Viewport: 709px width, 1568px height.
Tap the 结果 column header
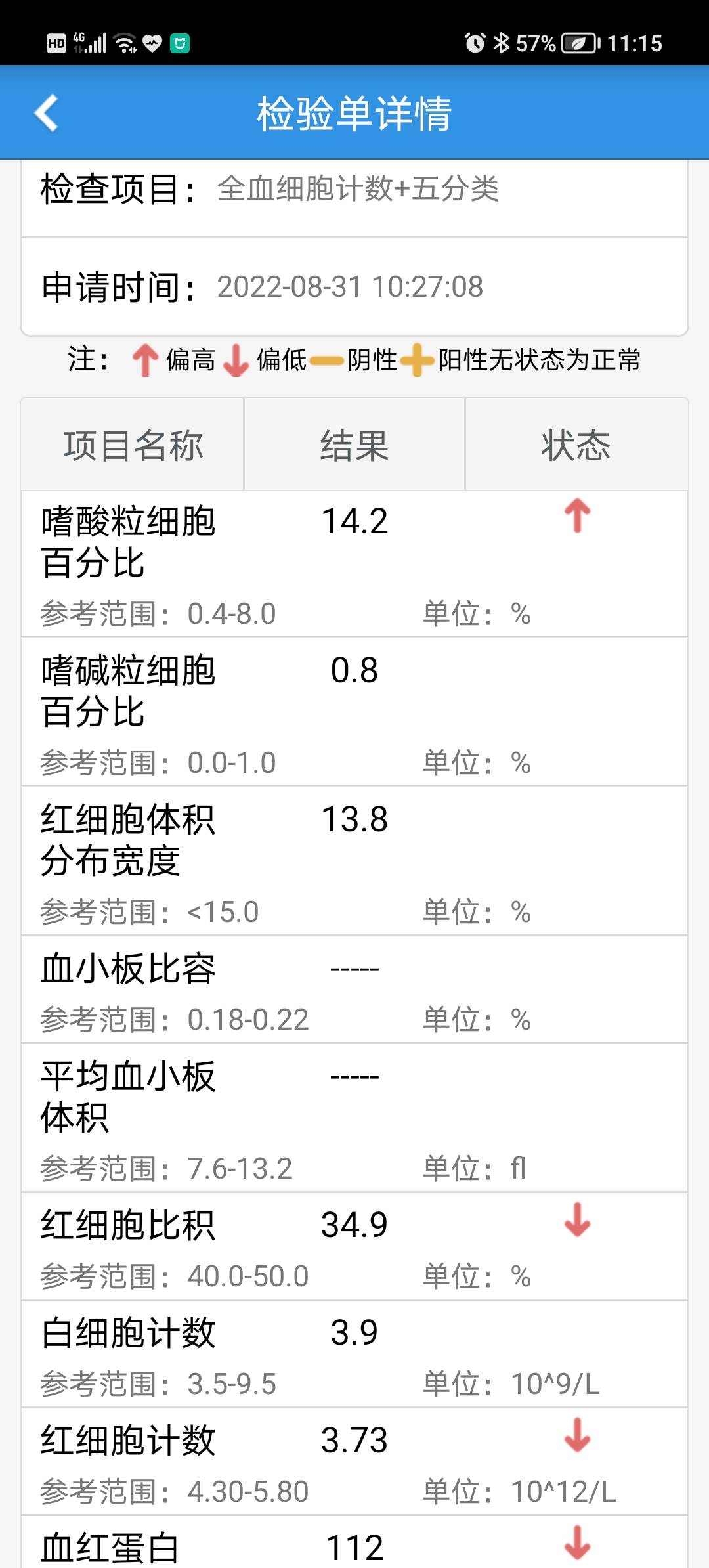[353, 444]
